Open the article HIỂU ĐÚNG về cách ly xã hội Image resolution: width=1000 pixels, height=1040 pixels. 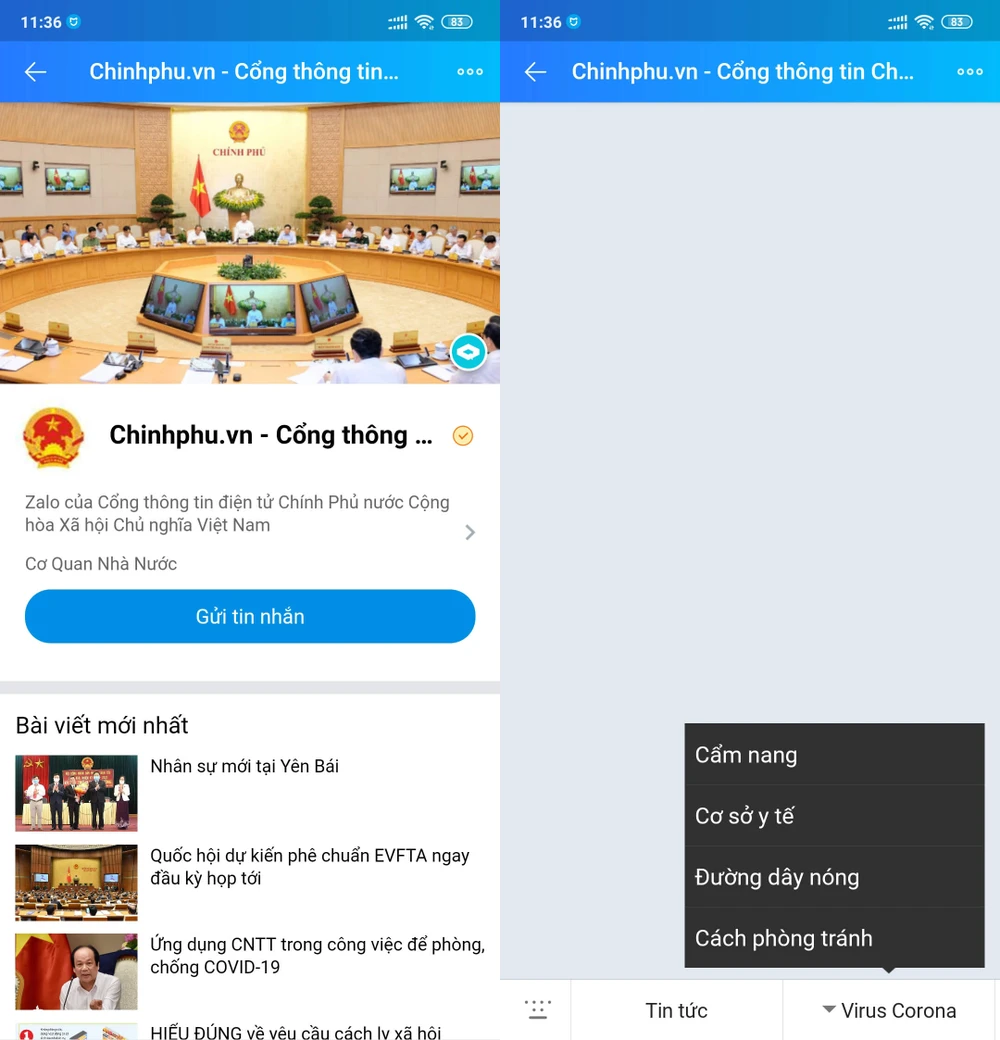(295, 1031)
